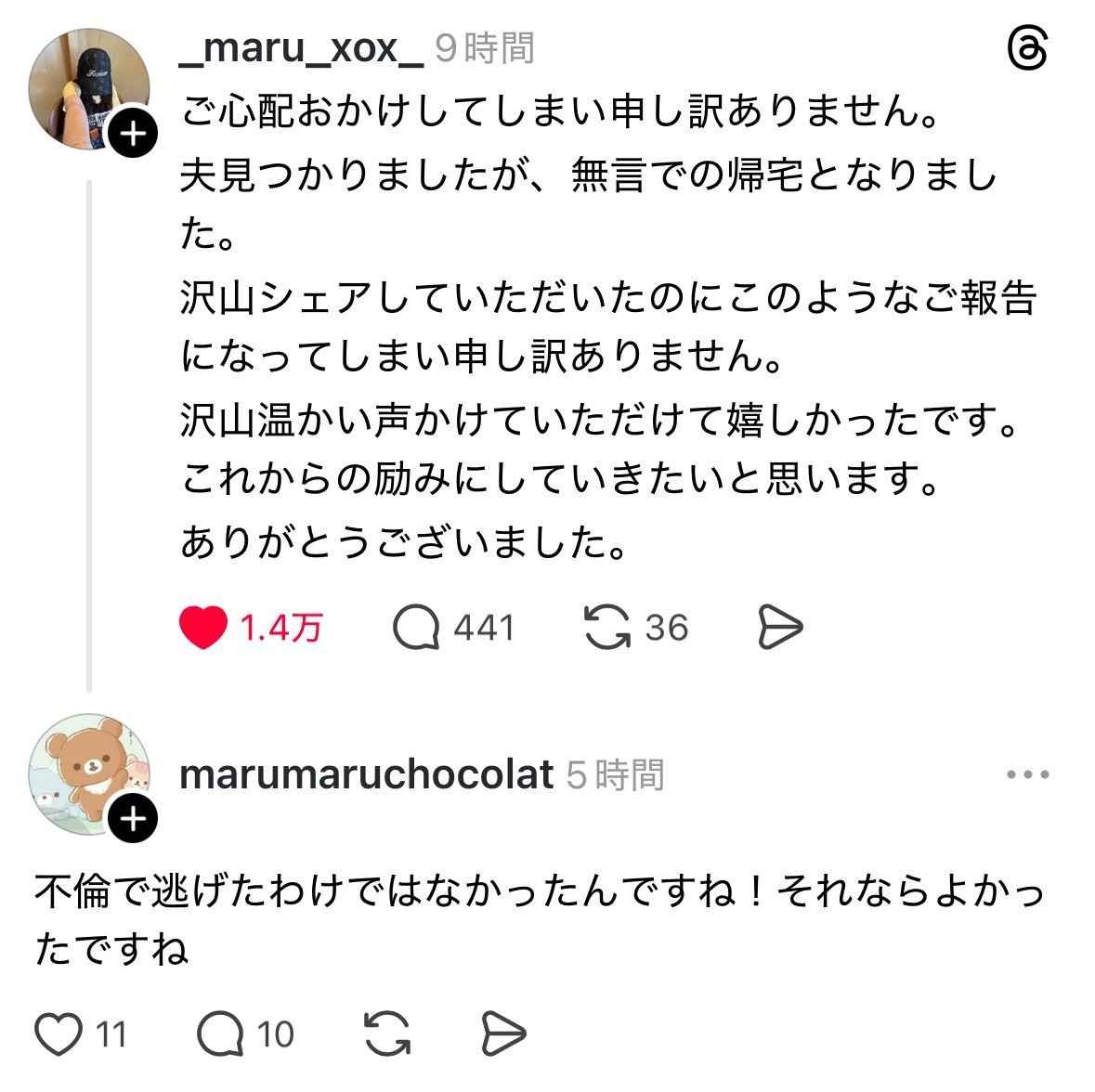Like marumaruchocolat's reply

point(59,1033)
